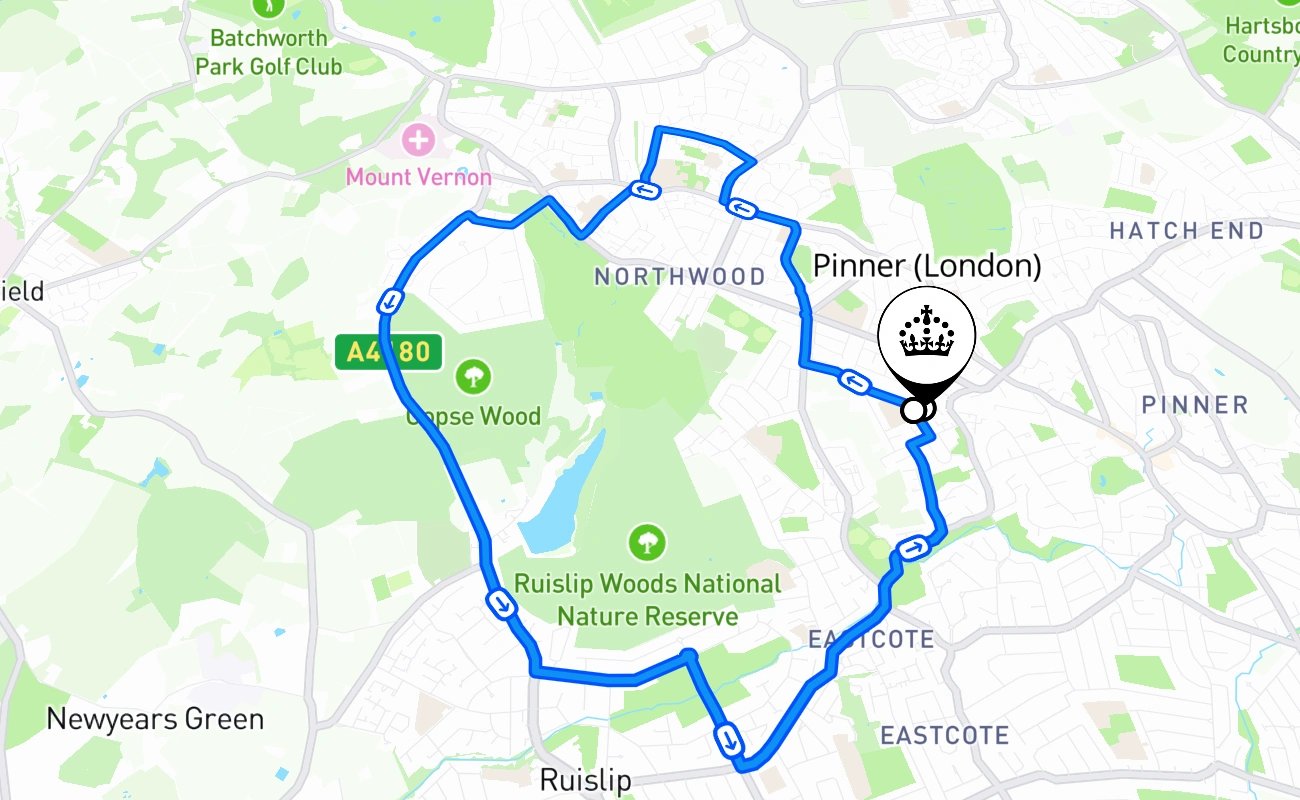This screenshot has height=800, width=1300.
Task: Select the Batchworth Park Golf Club marker
Action: click(x=269, y=6)
